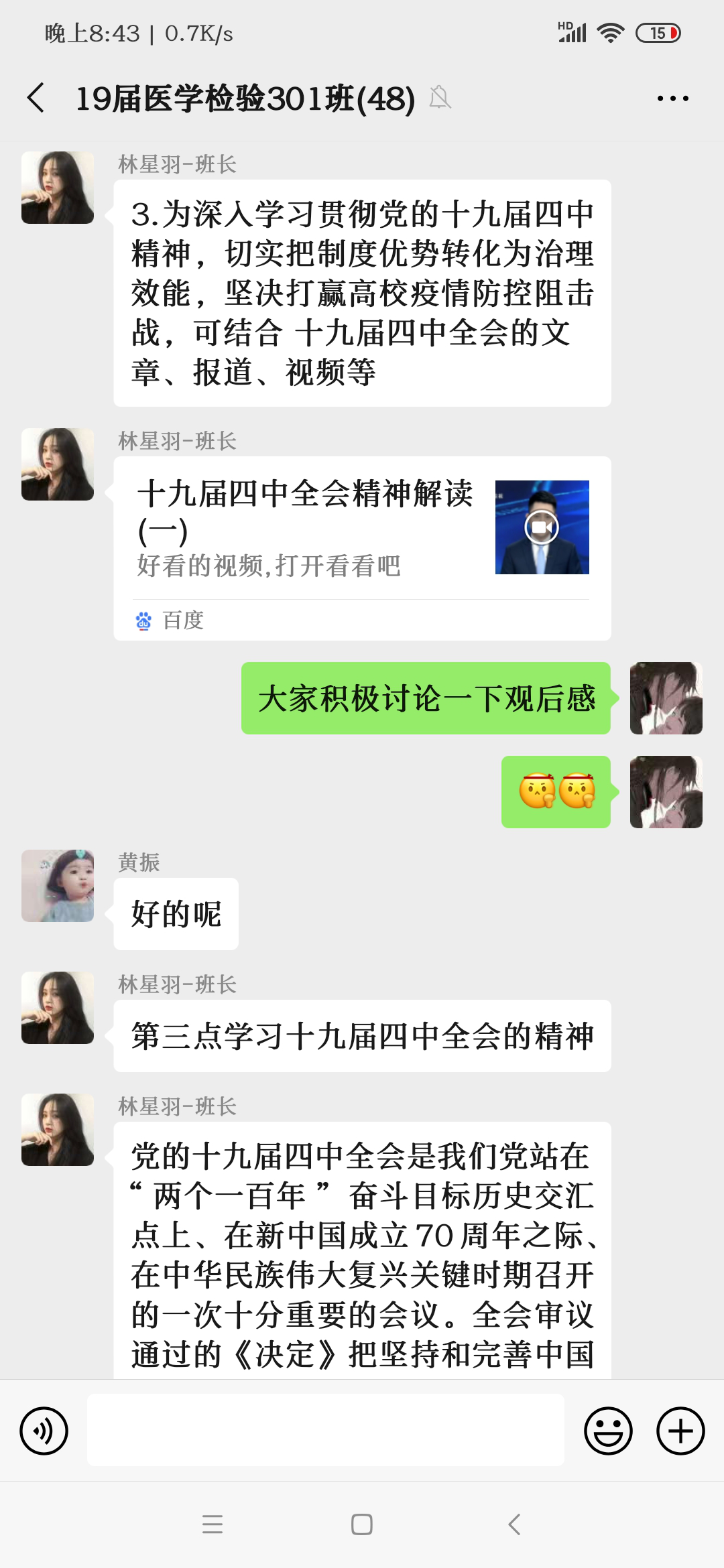Go back from the group chat
Image resolution: width=724 pixels, height=1568 pixels.
tap(37, 99)
